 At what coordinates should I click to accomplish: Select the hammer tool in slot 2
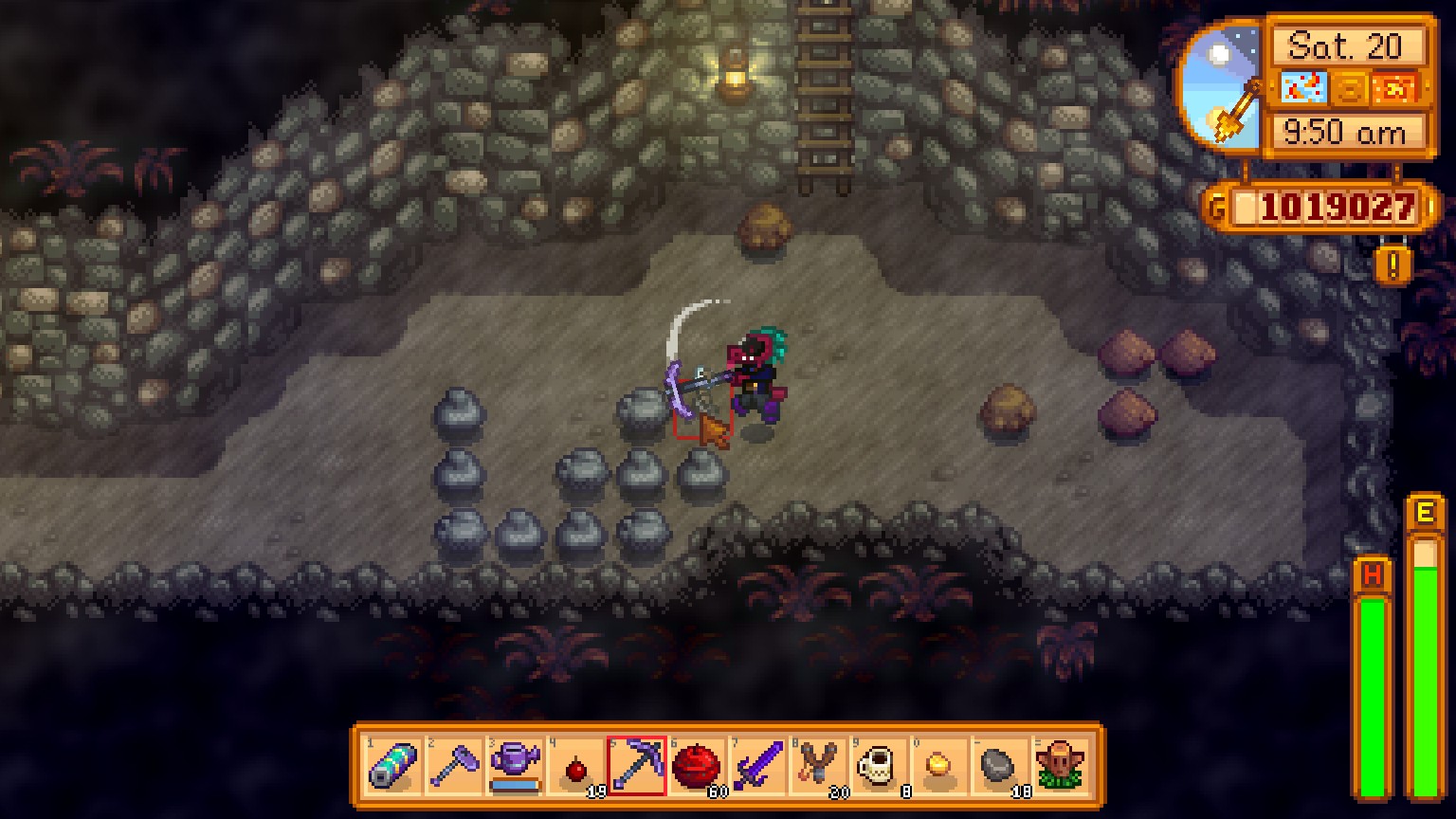pos(454,766)
